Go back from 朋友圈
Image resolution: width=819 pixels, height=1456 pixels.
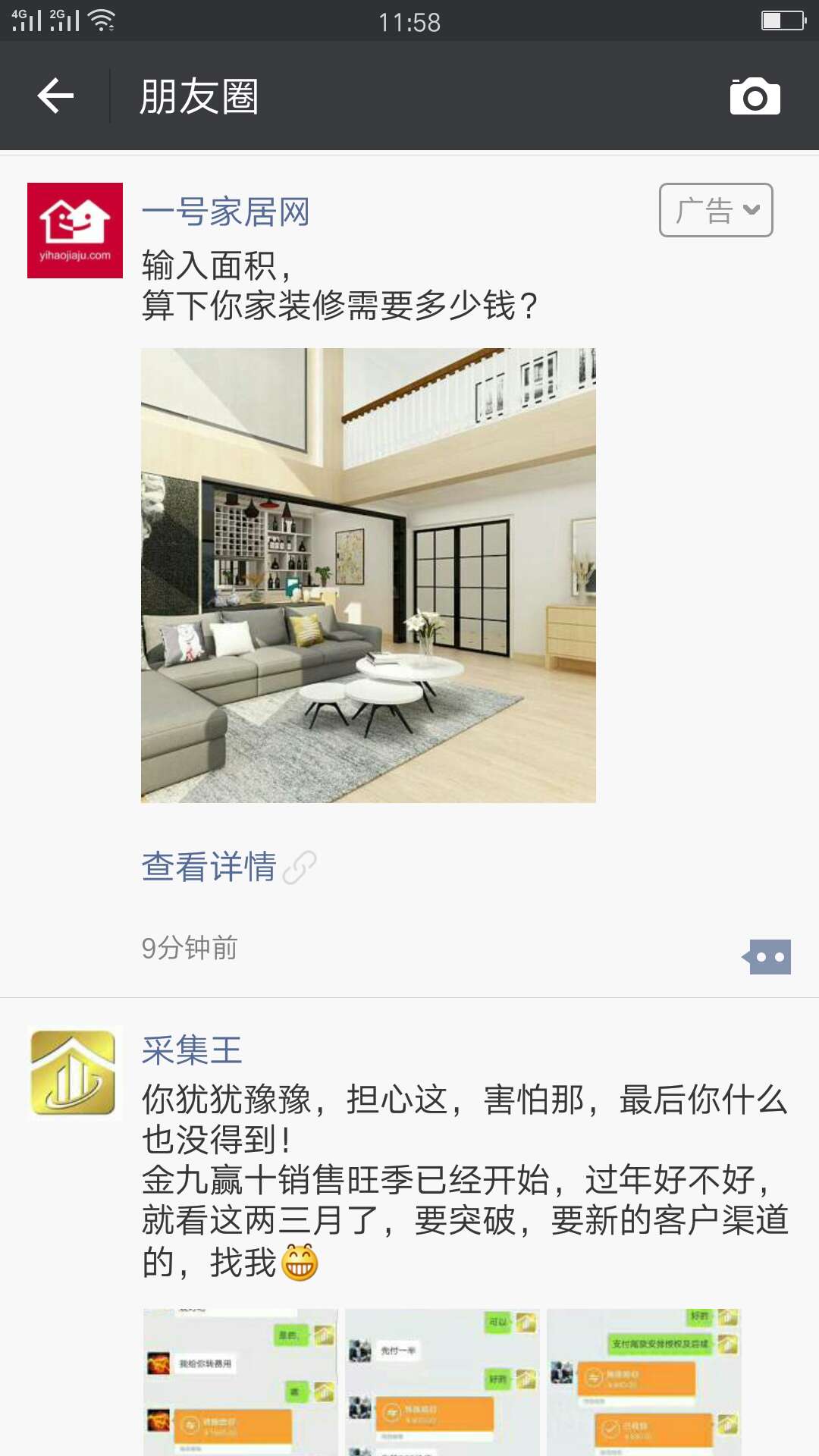tap(55, 96)
